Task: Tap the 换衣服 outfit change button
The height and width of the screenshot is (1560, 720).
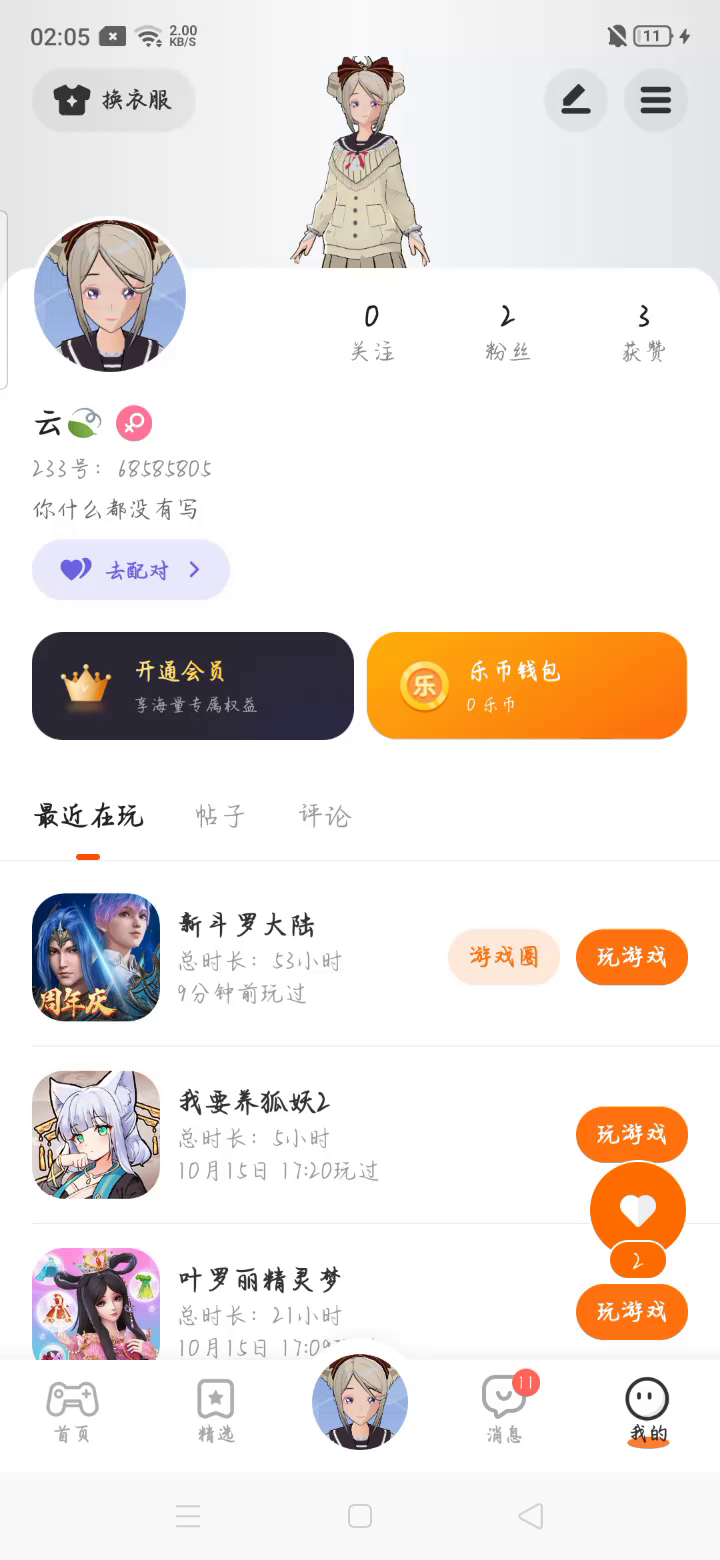Action: point(114,100)
